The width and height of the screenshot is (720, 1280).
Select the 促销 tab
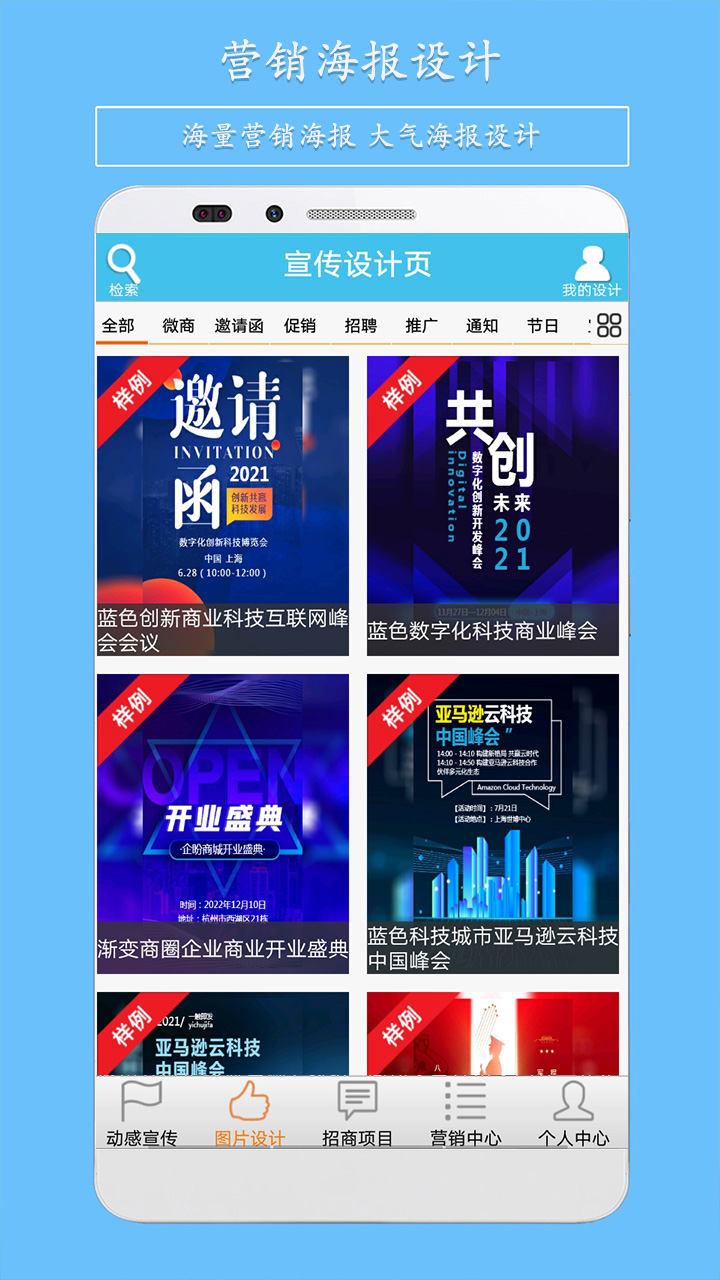296,325
